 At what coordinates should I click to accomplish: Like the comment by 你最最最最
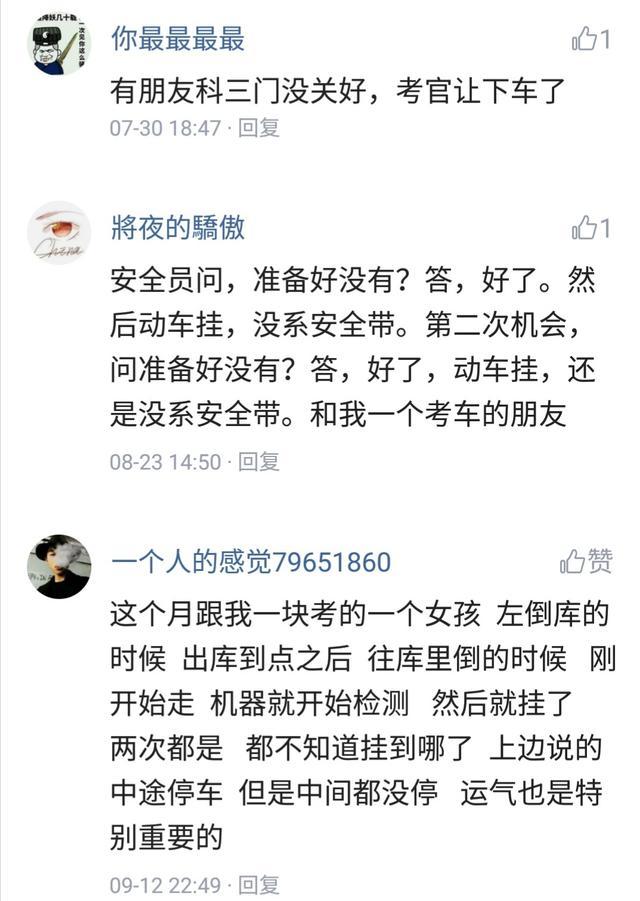(590, 39)
